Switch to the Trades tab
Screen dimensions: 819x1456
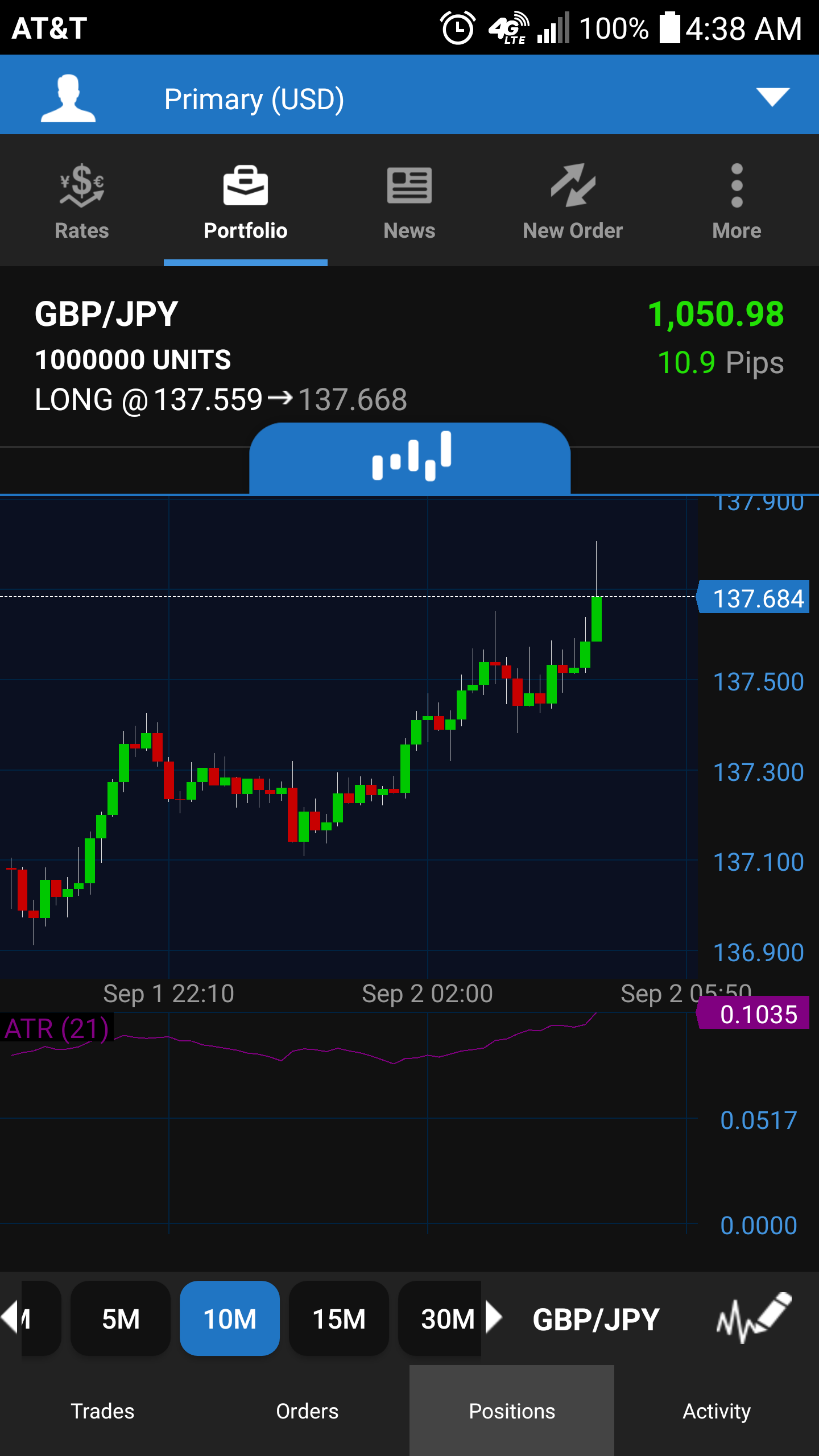click(102, 1412)
